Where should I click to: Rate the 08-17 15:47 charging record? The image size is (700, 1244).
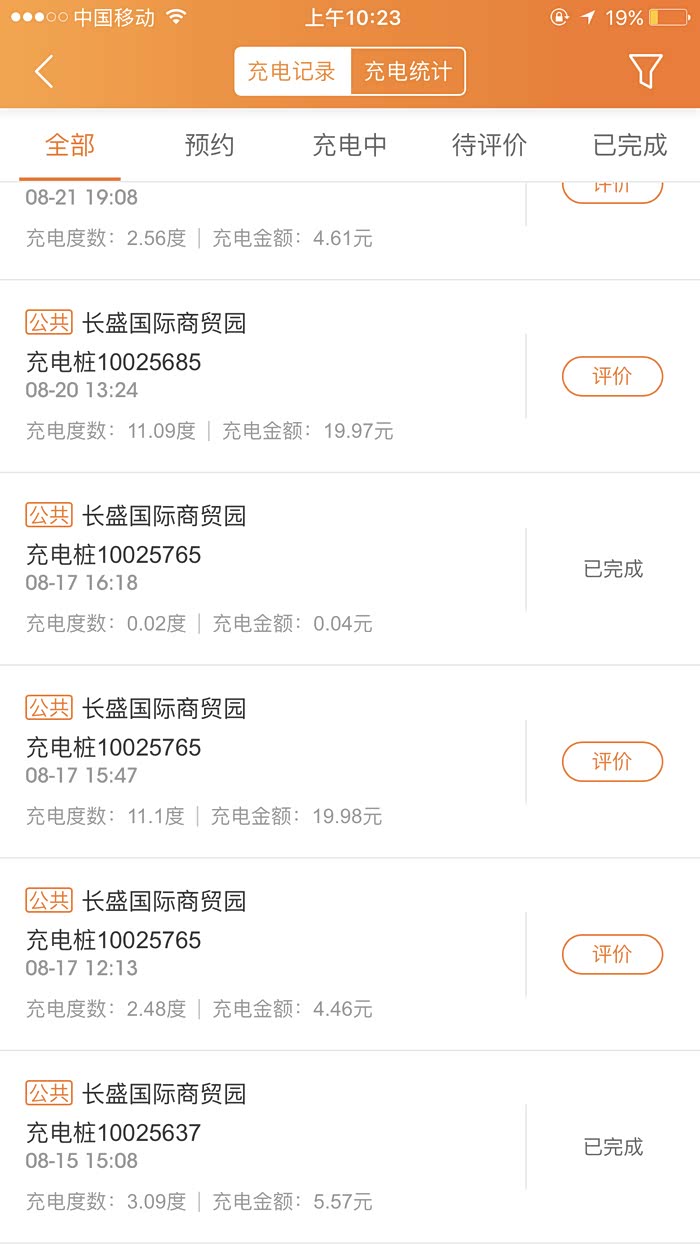pyautogui.click(x=612, y=762)
